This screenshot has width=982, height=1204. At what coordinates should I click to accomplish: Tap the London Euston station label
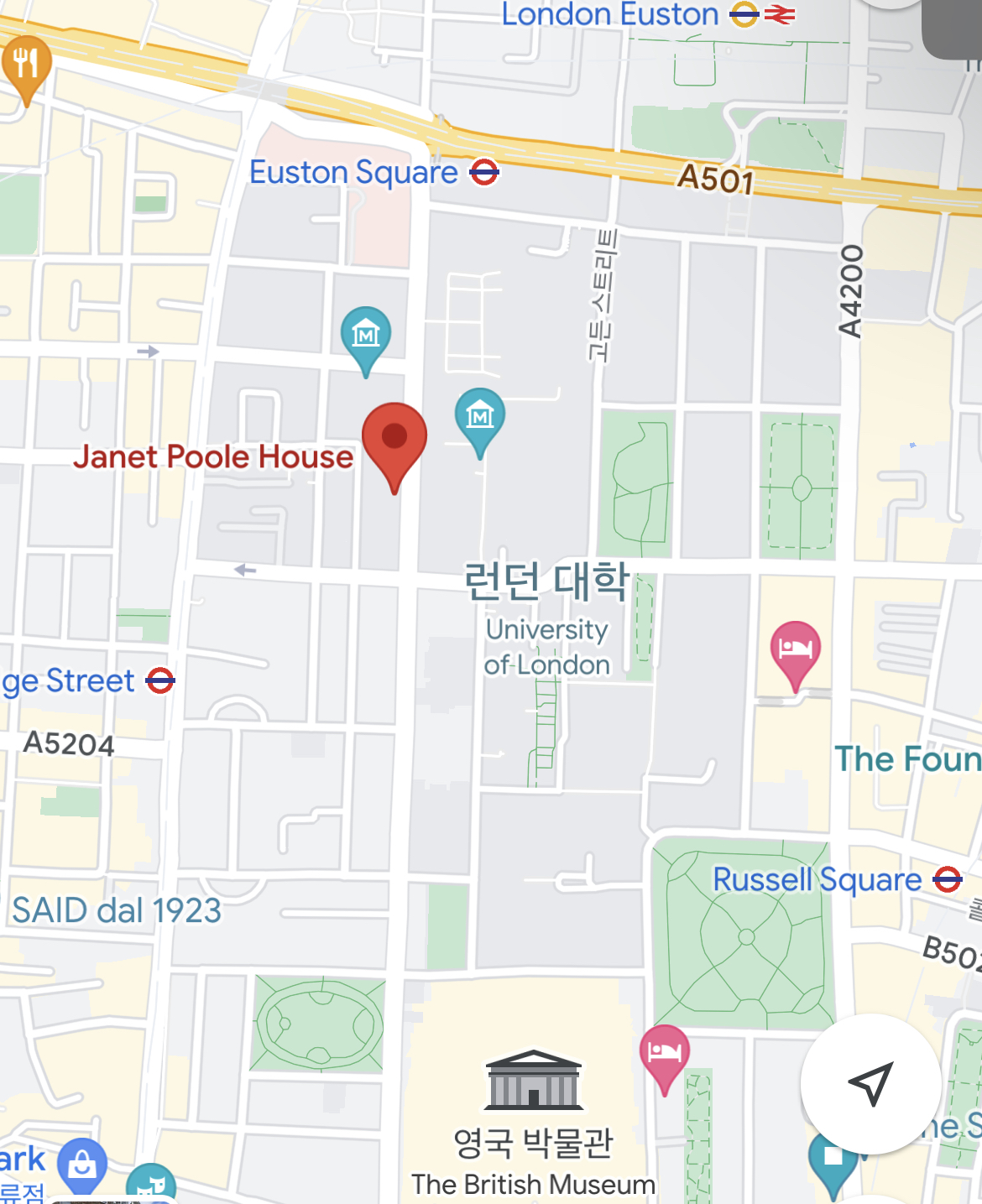pyautogui.click(x=610, y=14)
